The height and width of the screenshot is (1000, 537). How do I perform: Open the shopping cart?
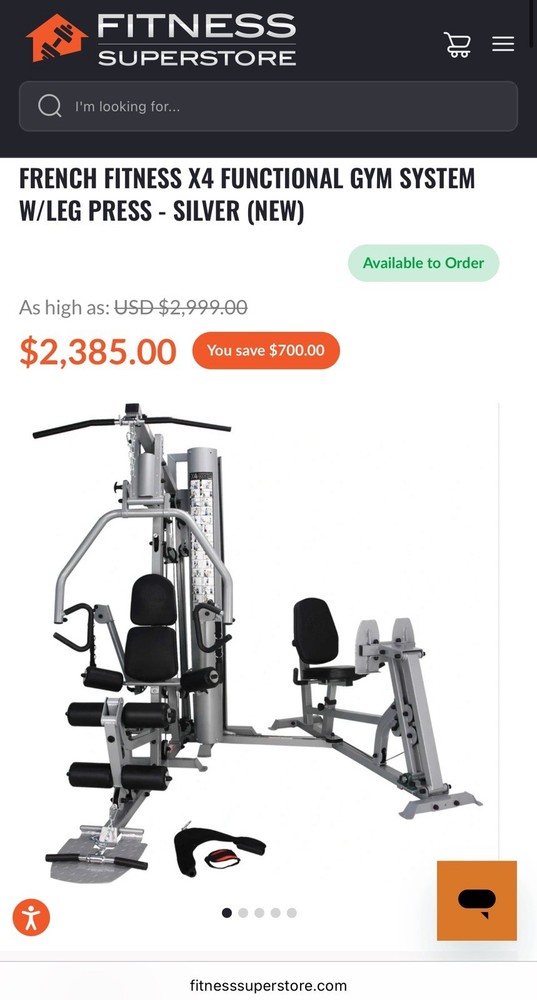coord(457,44)
